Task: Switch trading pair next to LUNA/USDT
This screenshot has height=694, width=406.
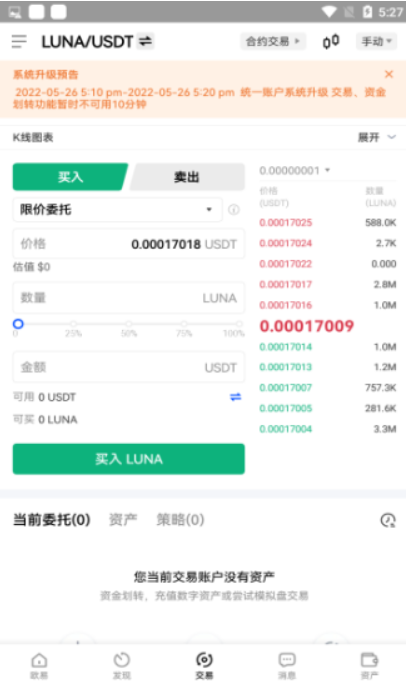Action: click(x=145, y=41)
